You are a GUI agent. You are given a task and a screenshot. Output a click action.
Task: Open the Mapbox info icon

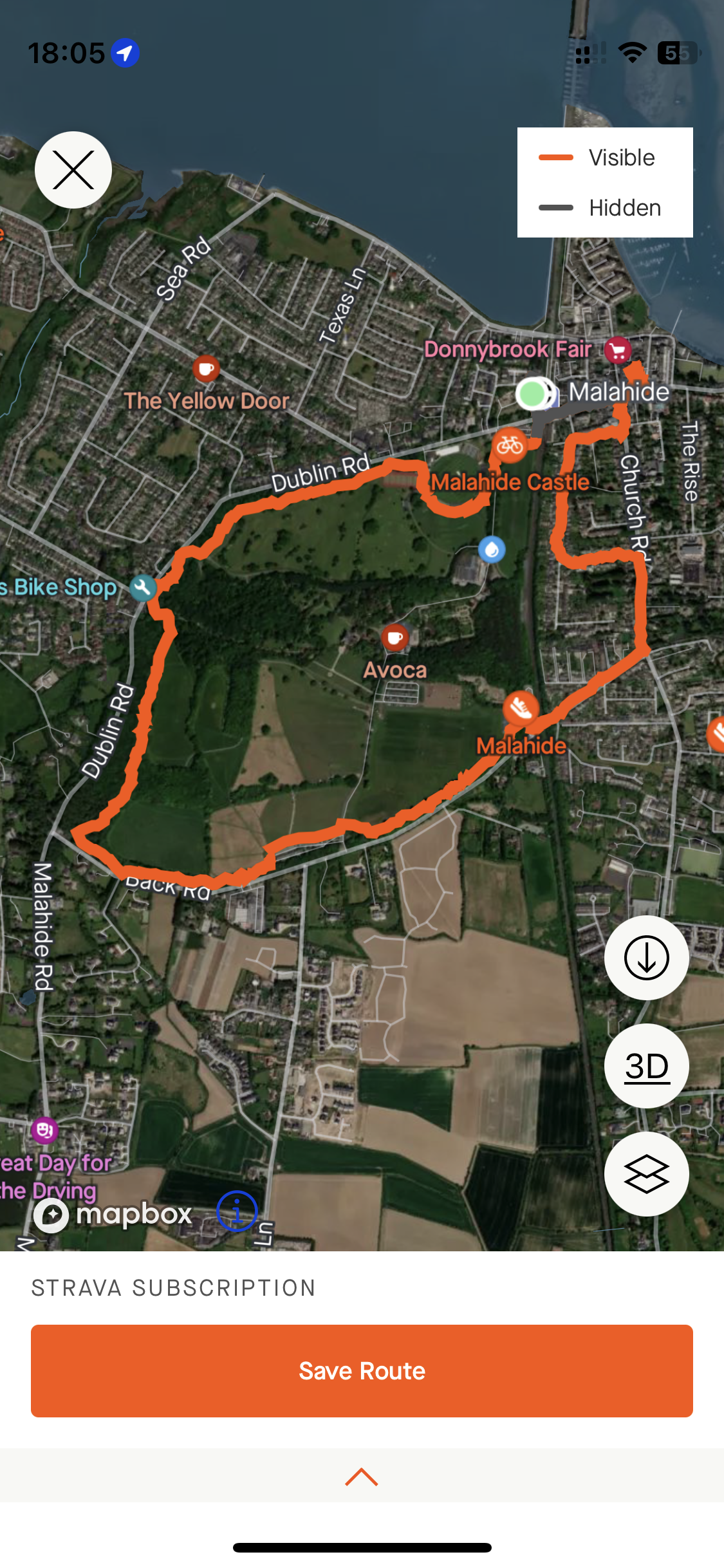click(x=237, y=1211)
